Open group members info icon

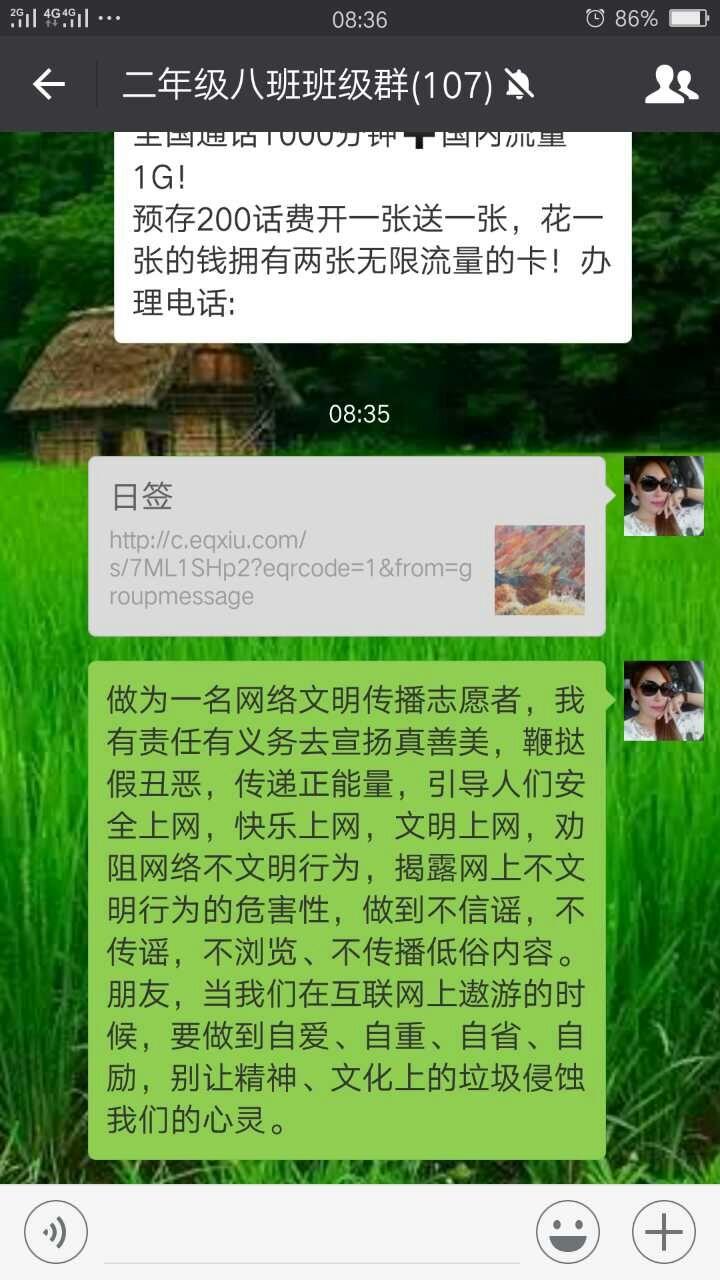(x=671, y=85)
